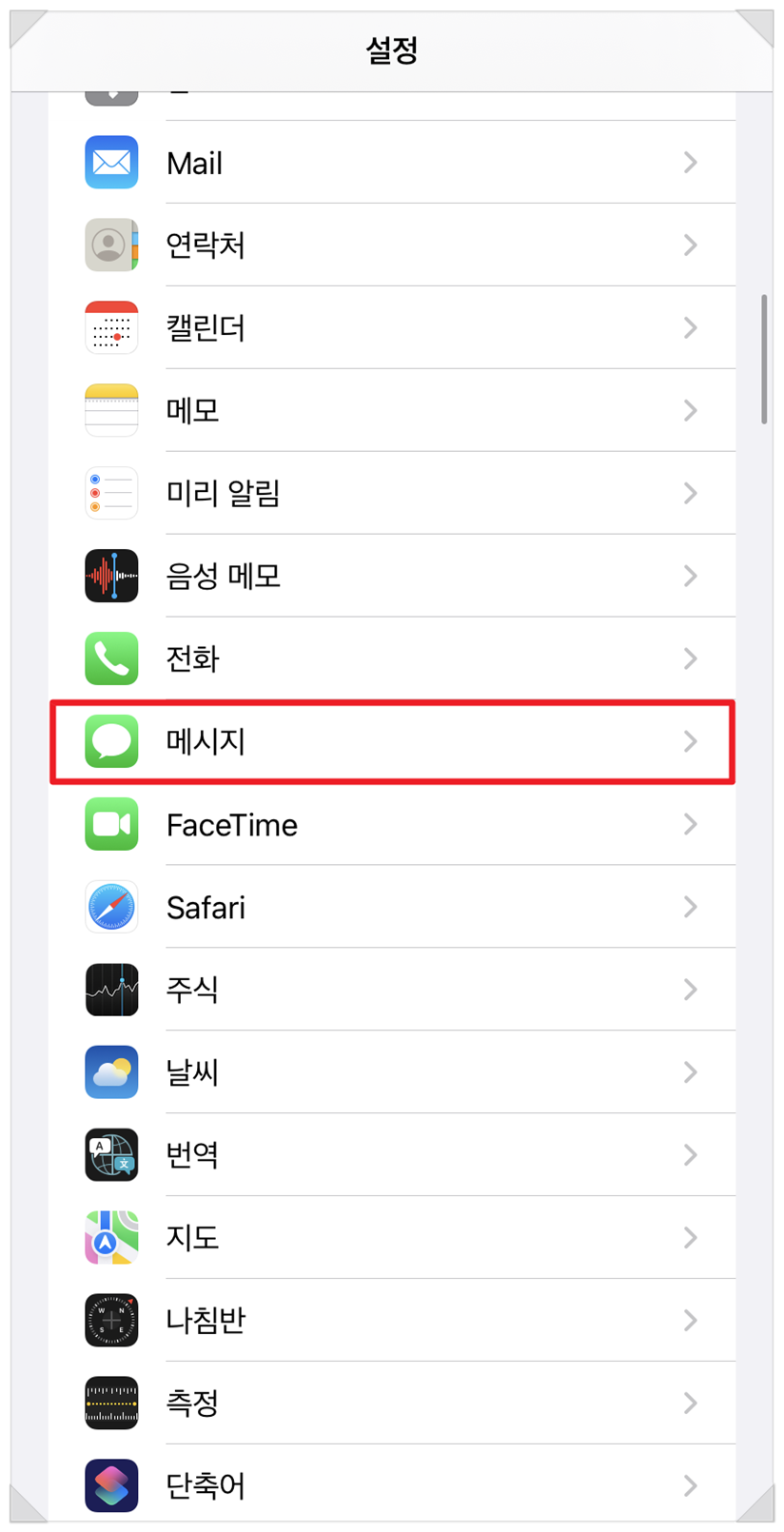
Task: Select the 주식 row
Action: click(x=392, y=991)
